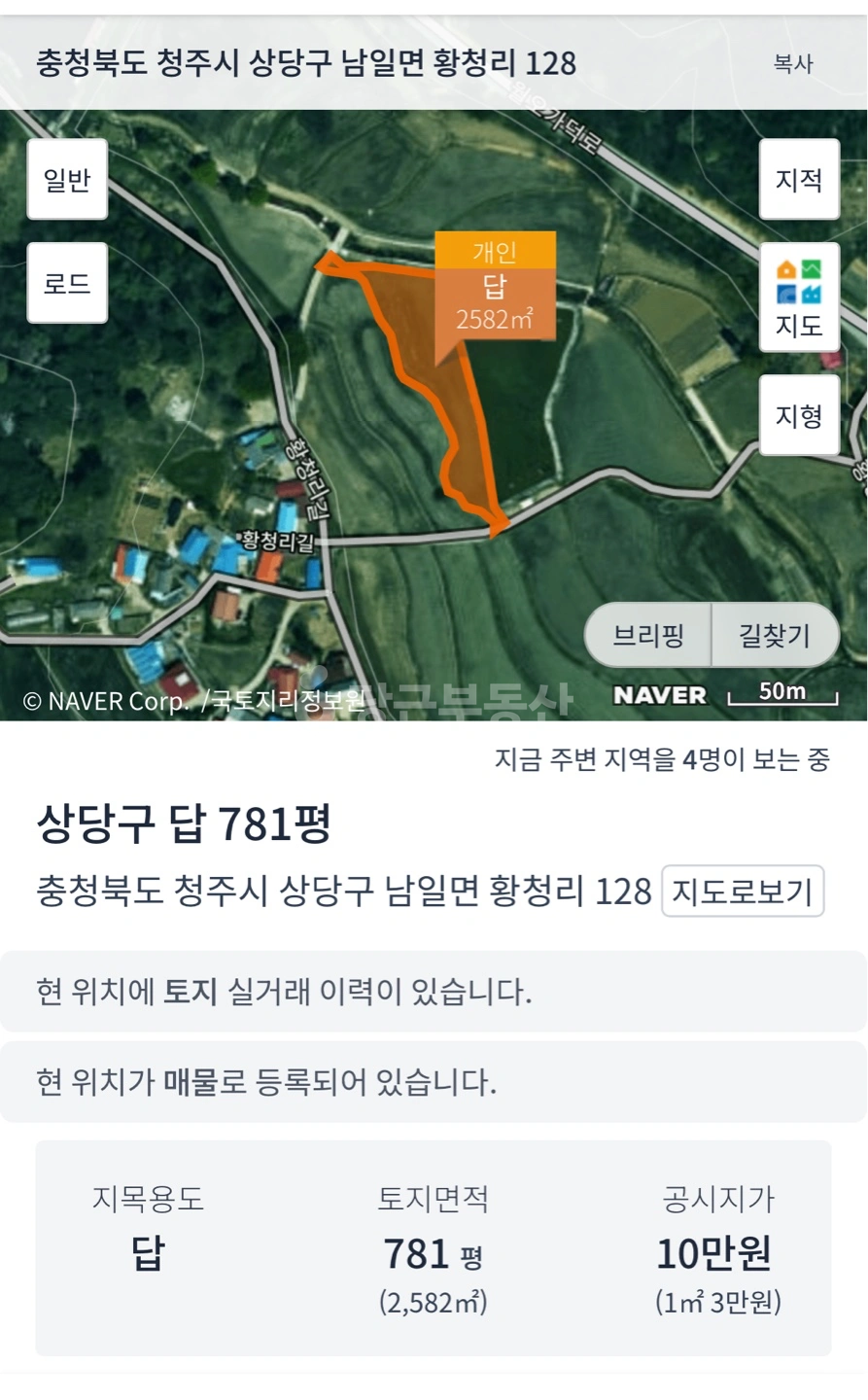The image size is (868, 1400).
Task: Switch map to 일반 view
Action: [x=67, y=179]
